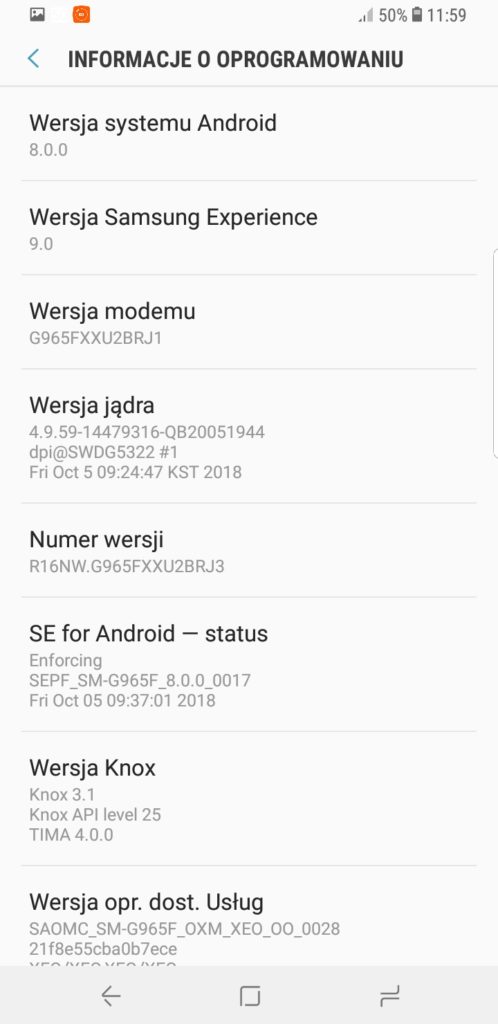Tap the Wersja Samsung Experience row
Image resolution: width=498 pixels, height=1024 pixels.
click(x=249, y=228)
